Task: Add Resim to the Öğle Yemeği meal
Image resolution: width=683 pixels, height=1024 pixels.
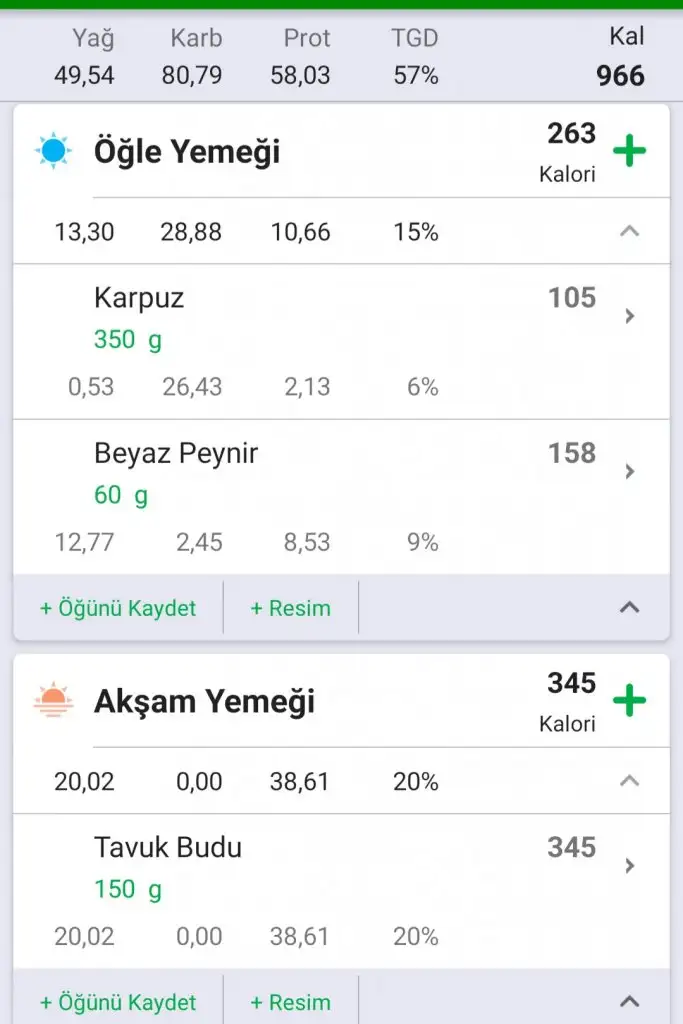Action: click(x=290, y=608)
